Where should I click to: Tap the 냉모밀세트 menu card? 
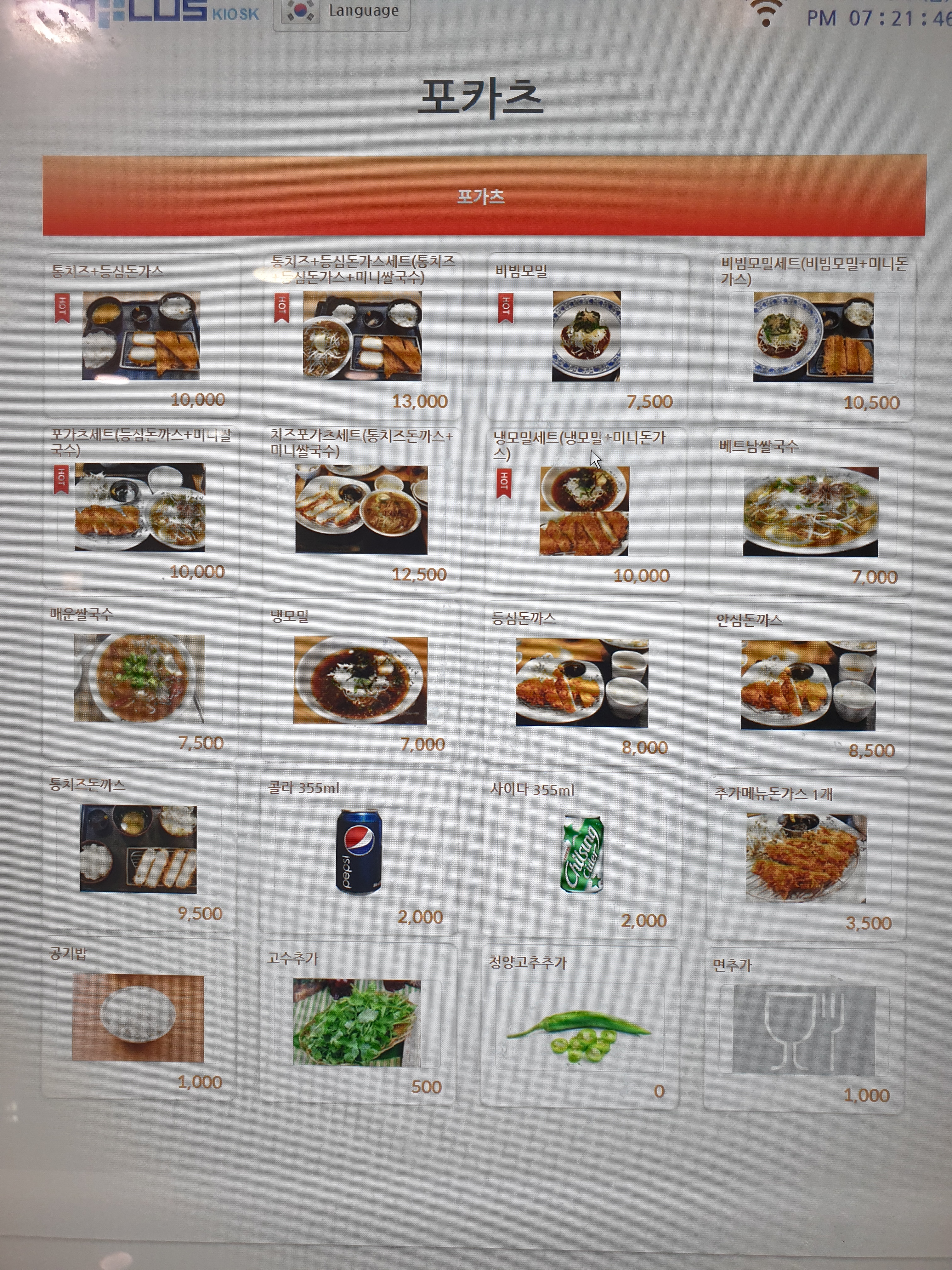point(584,511)
